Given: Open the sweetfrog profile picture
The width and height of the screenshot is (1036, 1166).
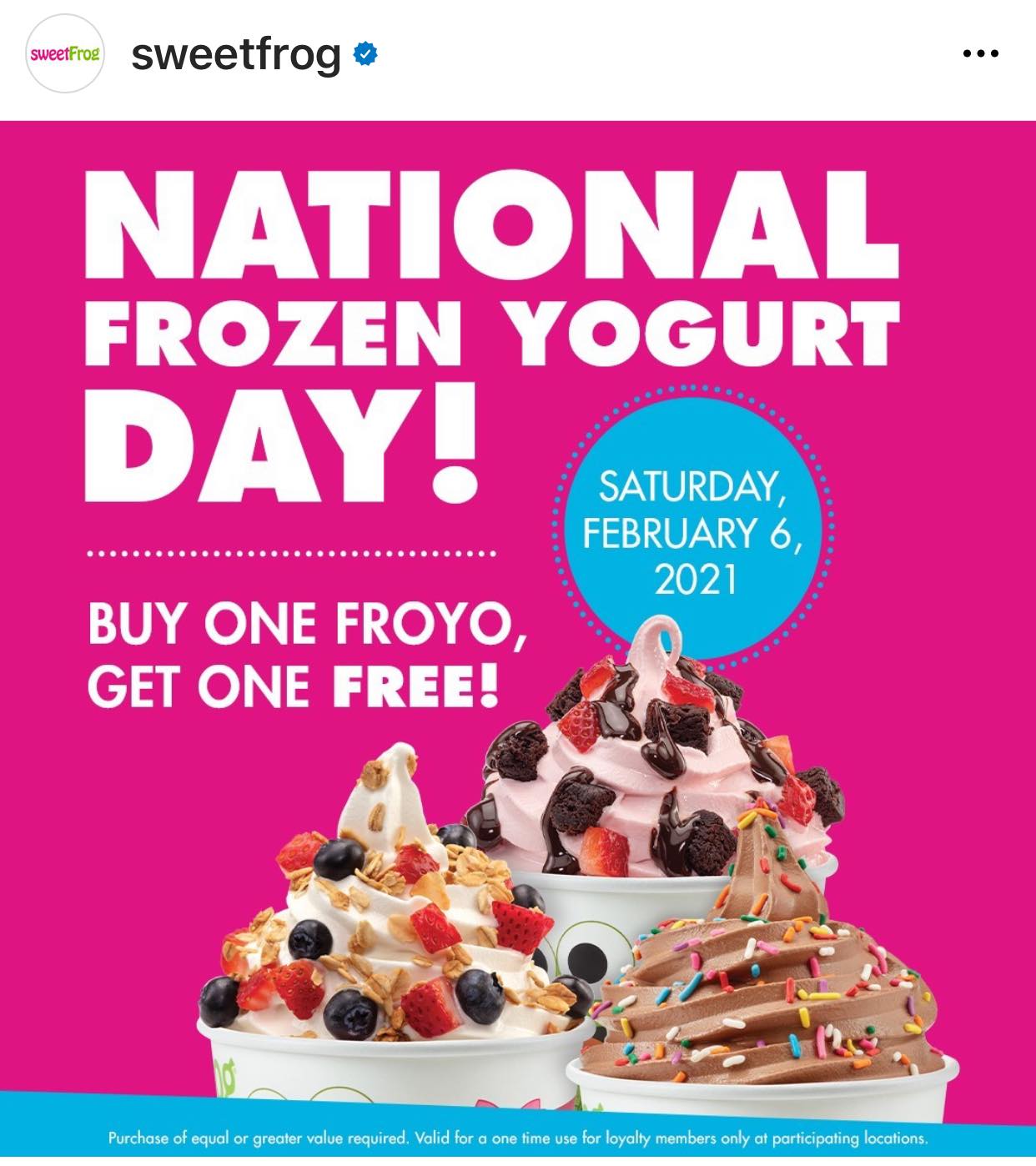Looking at the screenshot, I should click(x=65, y=54).
